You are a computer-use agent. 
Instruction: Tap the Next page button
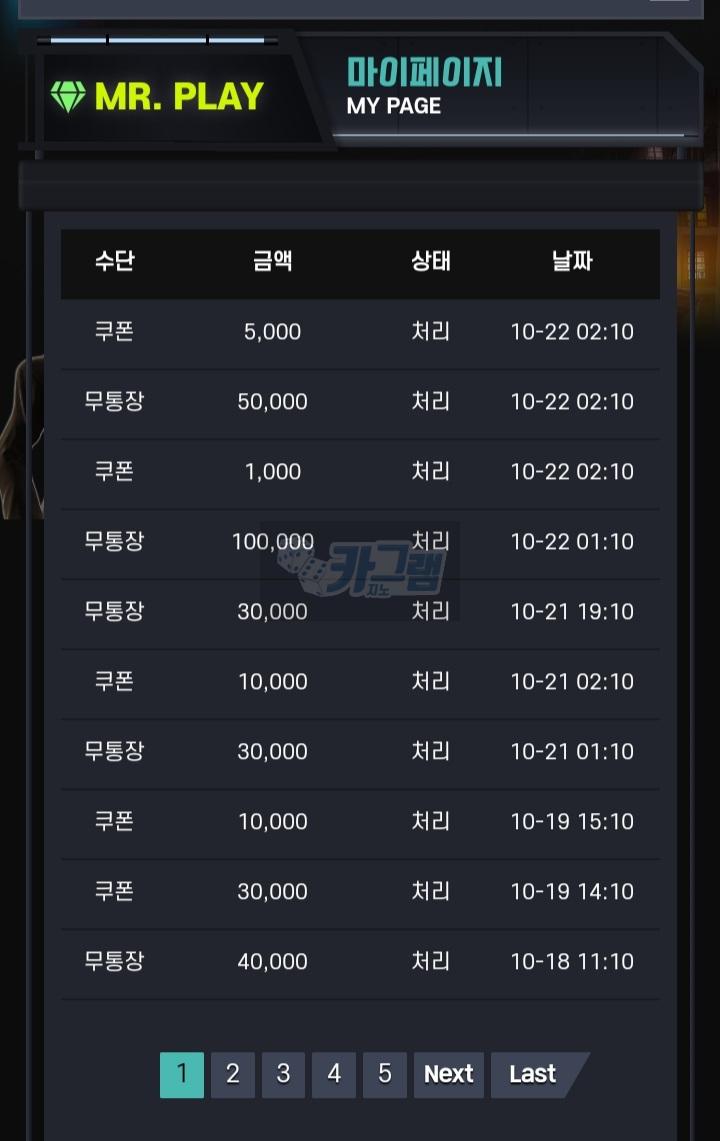pos(448,1074)
